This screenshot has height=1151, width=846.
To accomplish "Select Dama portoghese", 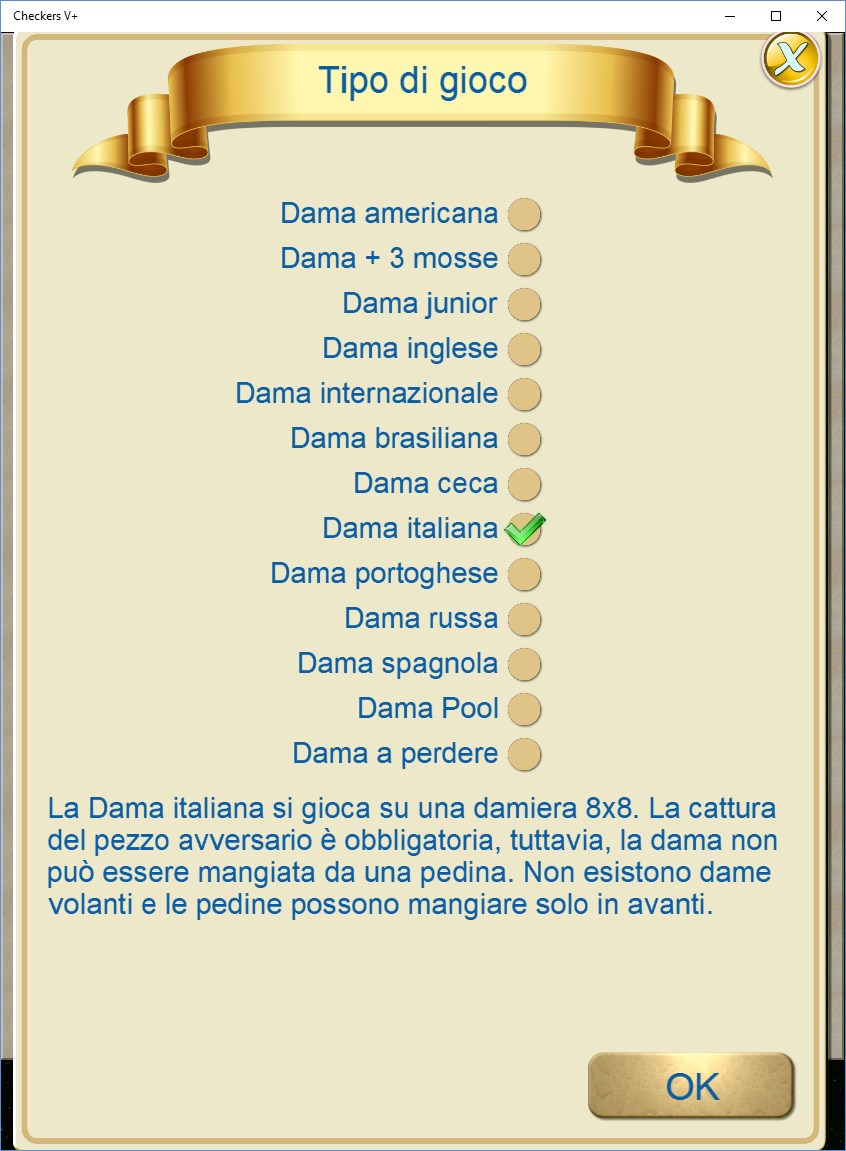I will tap(524, 574).
